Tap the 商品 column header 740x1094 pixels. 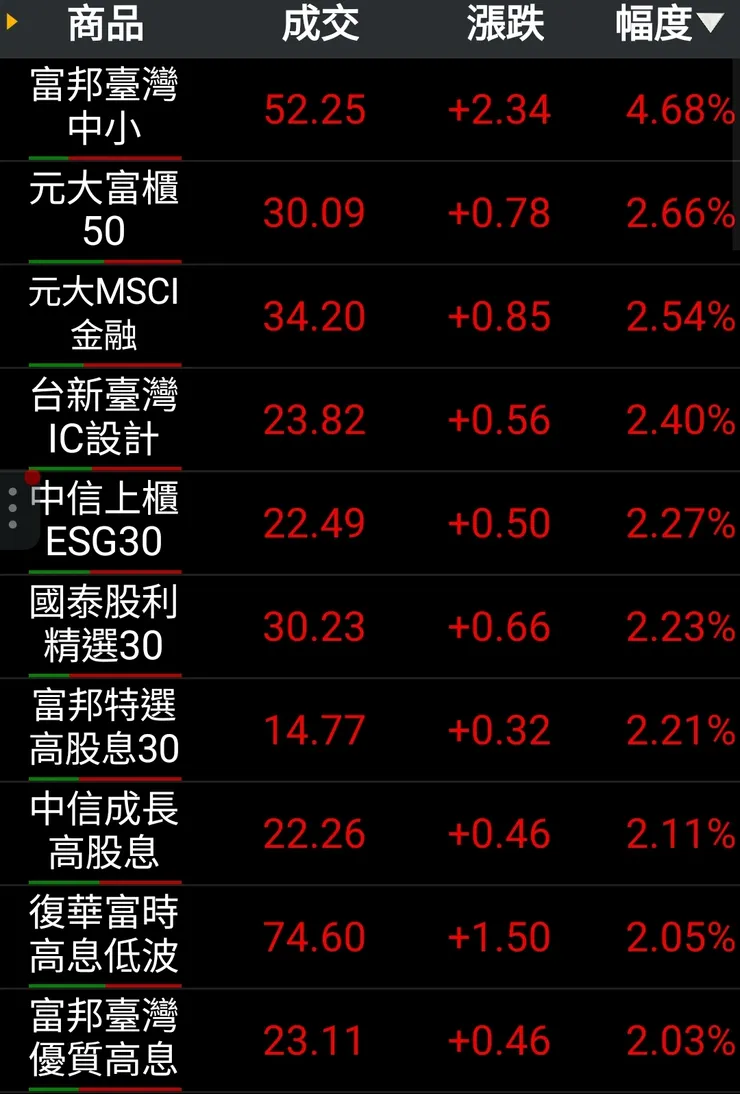point(105,25)
